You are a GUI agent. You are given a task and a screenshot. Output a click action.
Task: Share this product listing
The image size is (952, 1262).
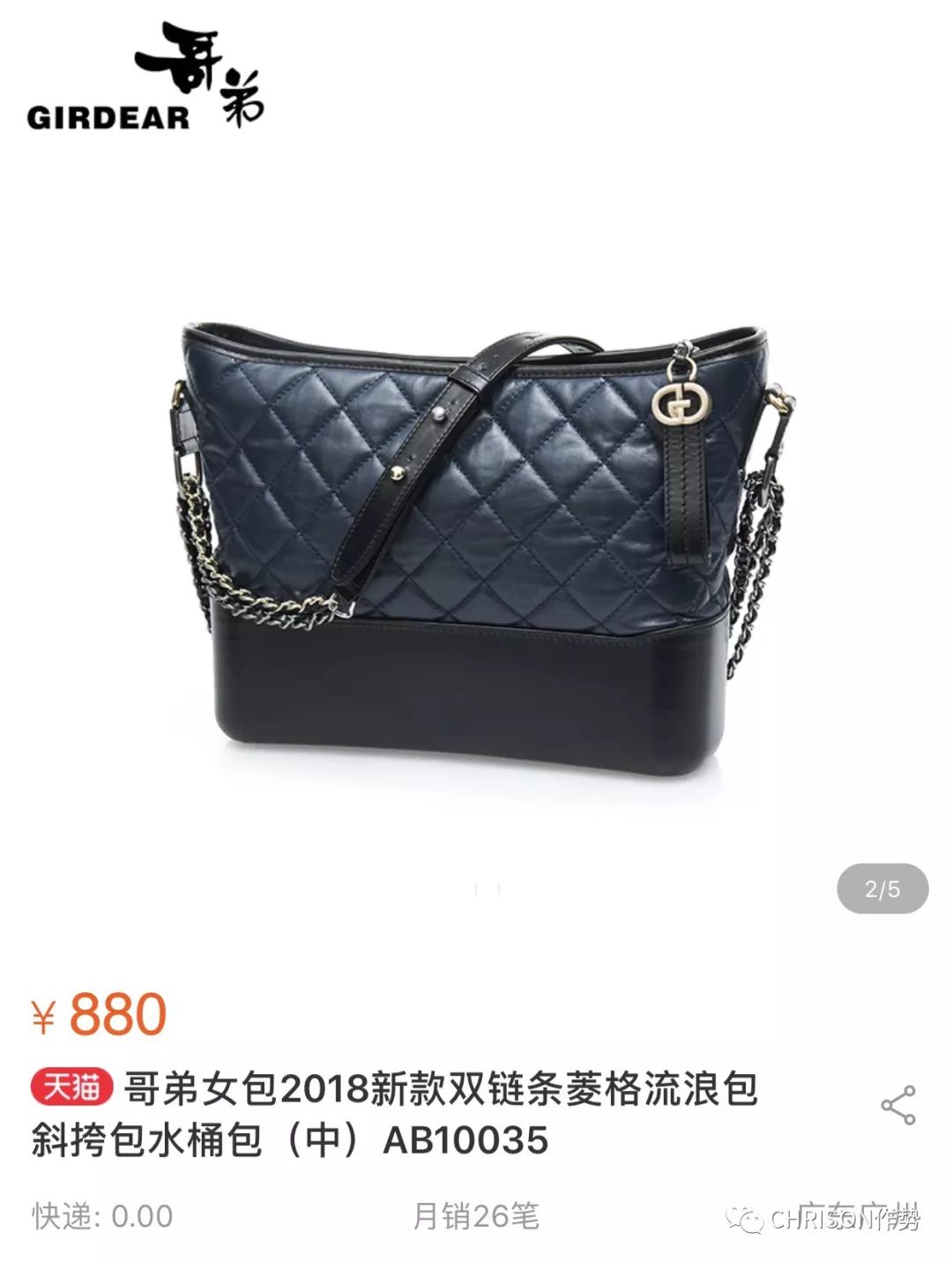coord(898,1105)
